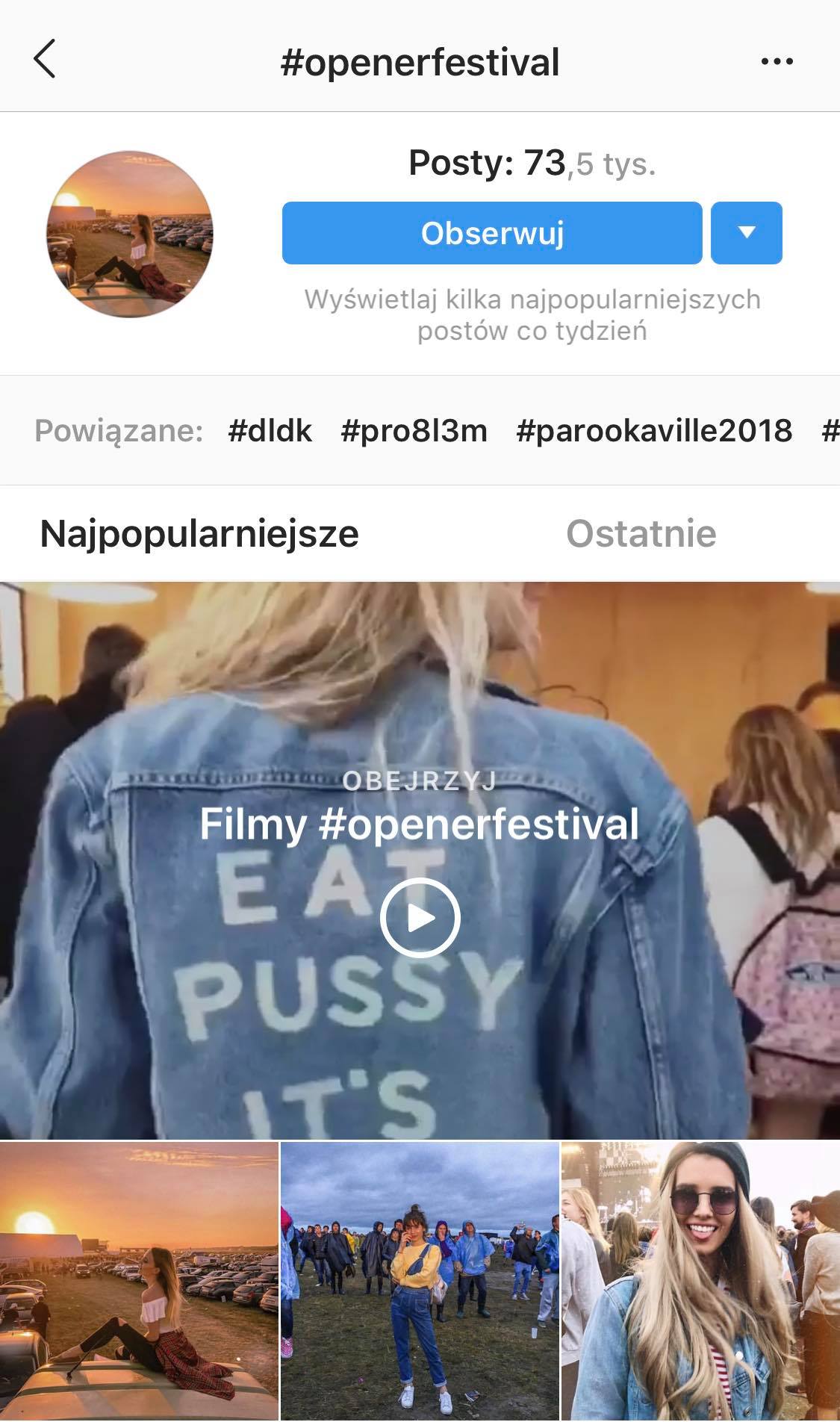840x1422 pixels.
Task: Open related hashtag #pro8l3m
Action: 414,431
